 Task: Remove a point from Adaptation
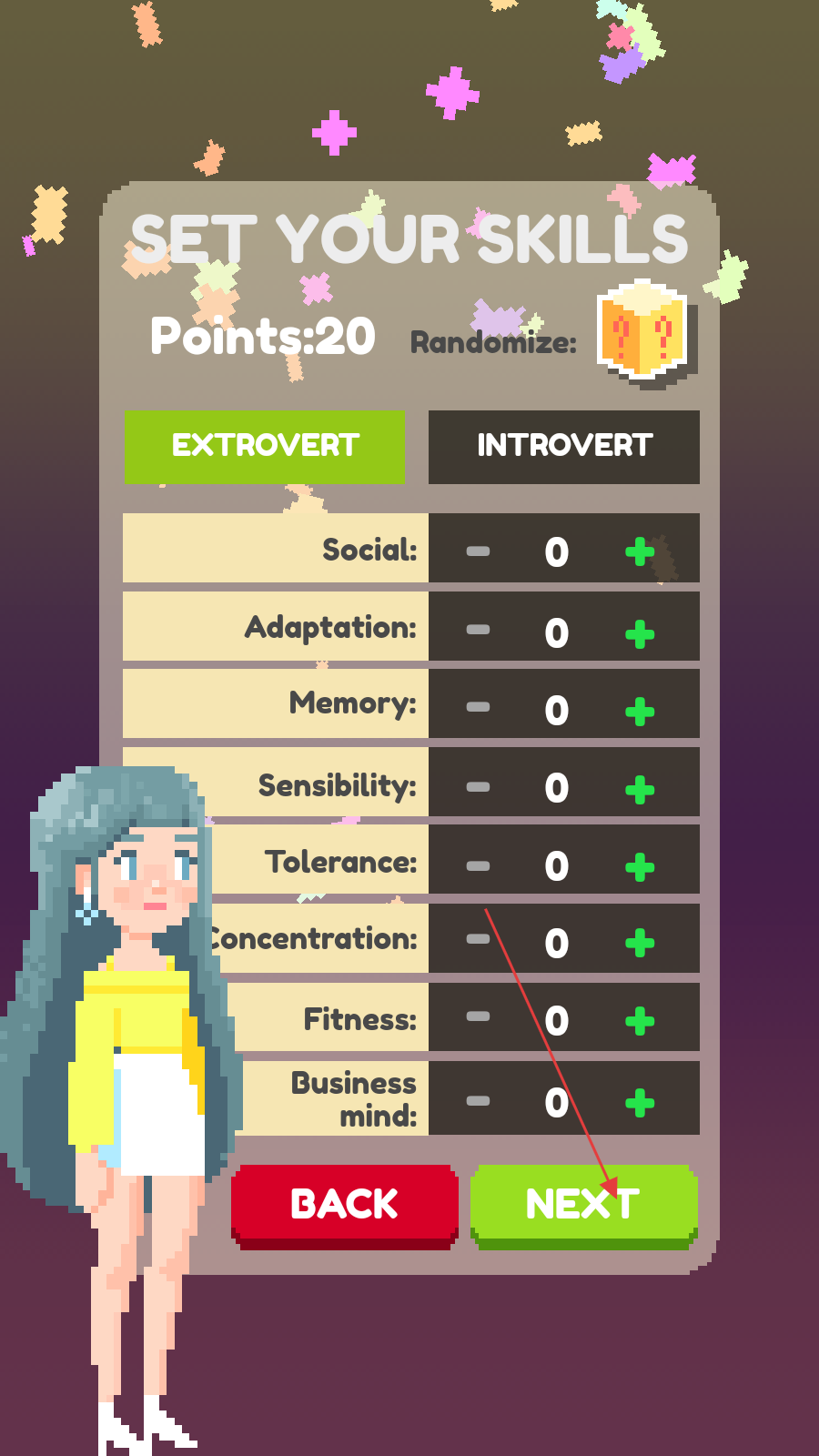point(478,630)
